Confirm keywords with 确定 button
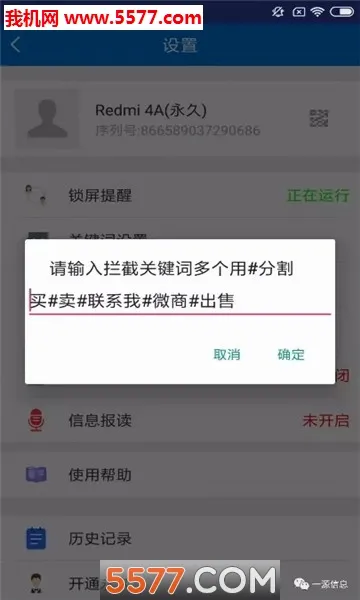 pos(291,355)
